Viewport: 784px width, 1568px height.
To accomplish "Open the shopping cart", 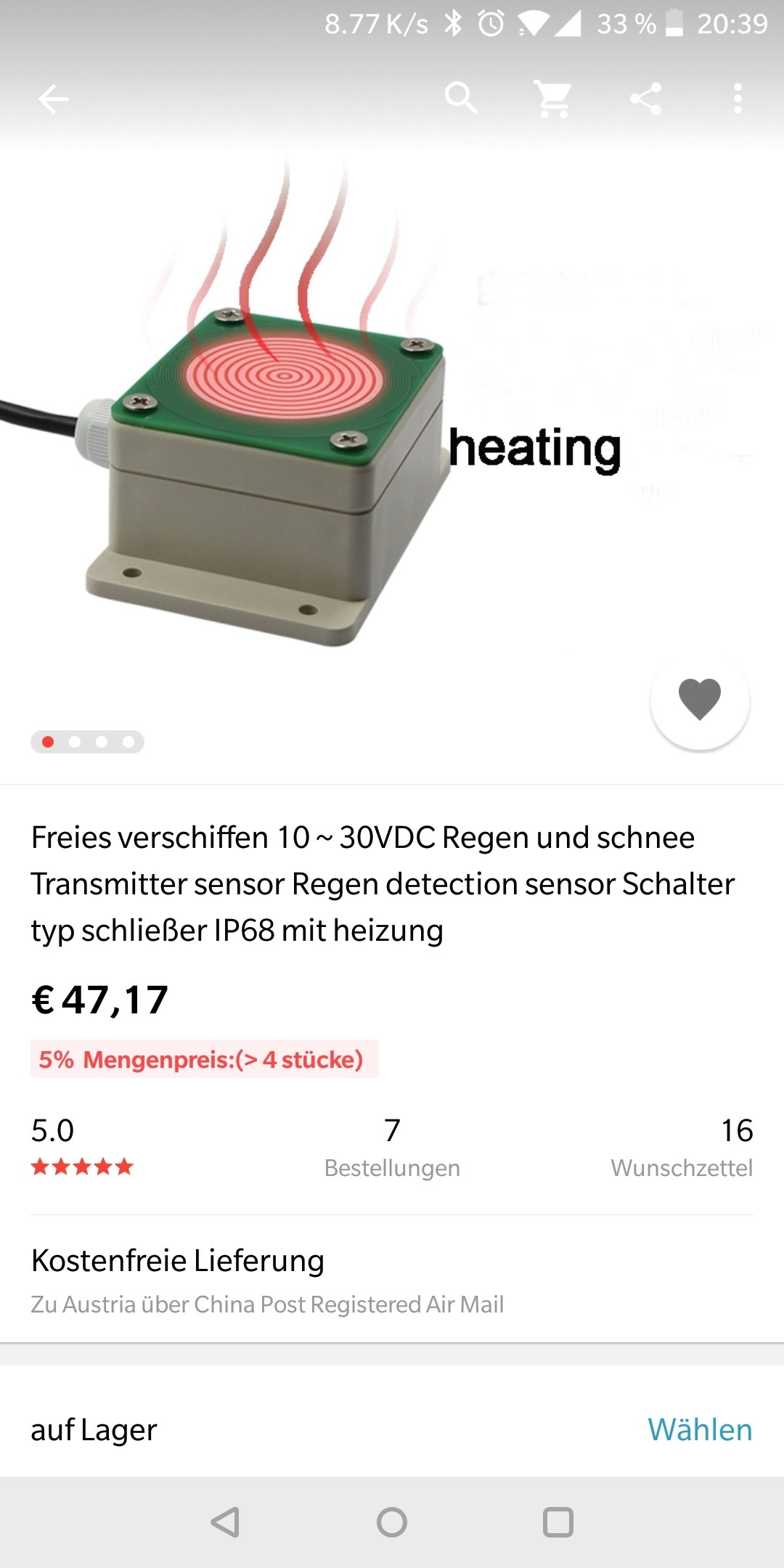I will 553,99.
